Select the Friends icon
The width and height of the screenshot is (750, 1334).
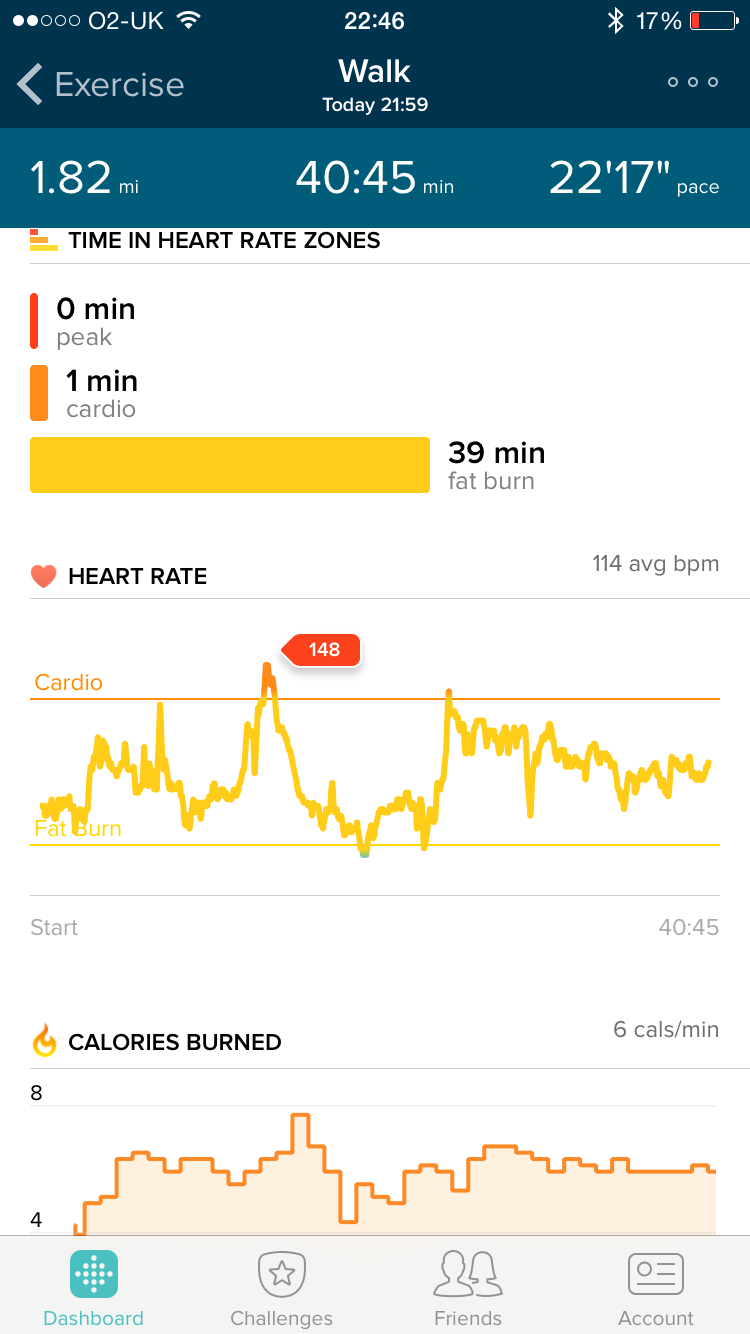[x=468, y=1273]
